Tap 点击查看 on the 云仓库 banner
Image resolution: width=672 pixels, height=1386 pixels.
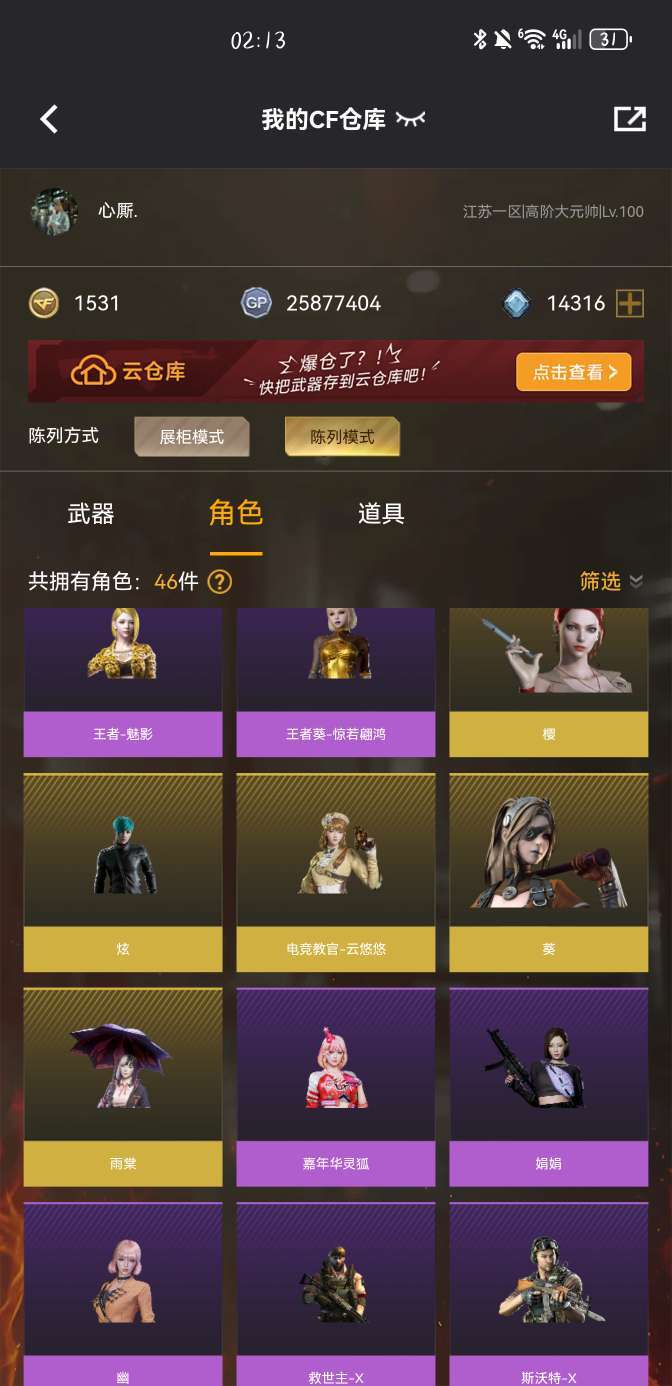[574, 372]
